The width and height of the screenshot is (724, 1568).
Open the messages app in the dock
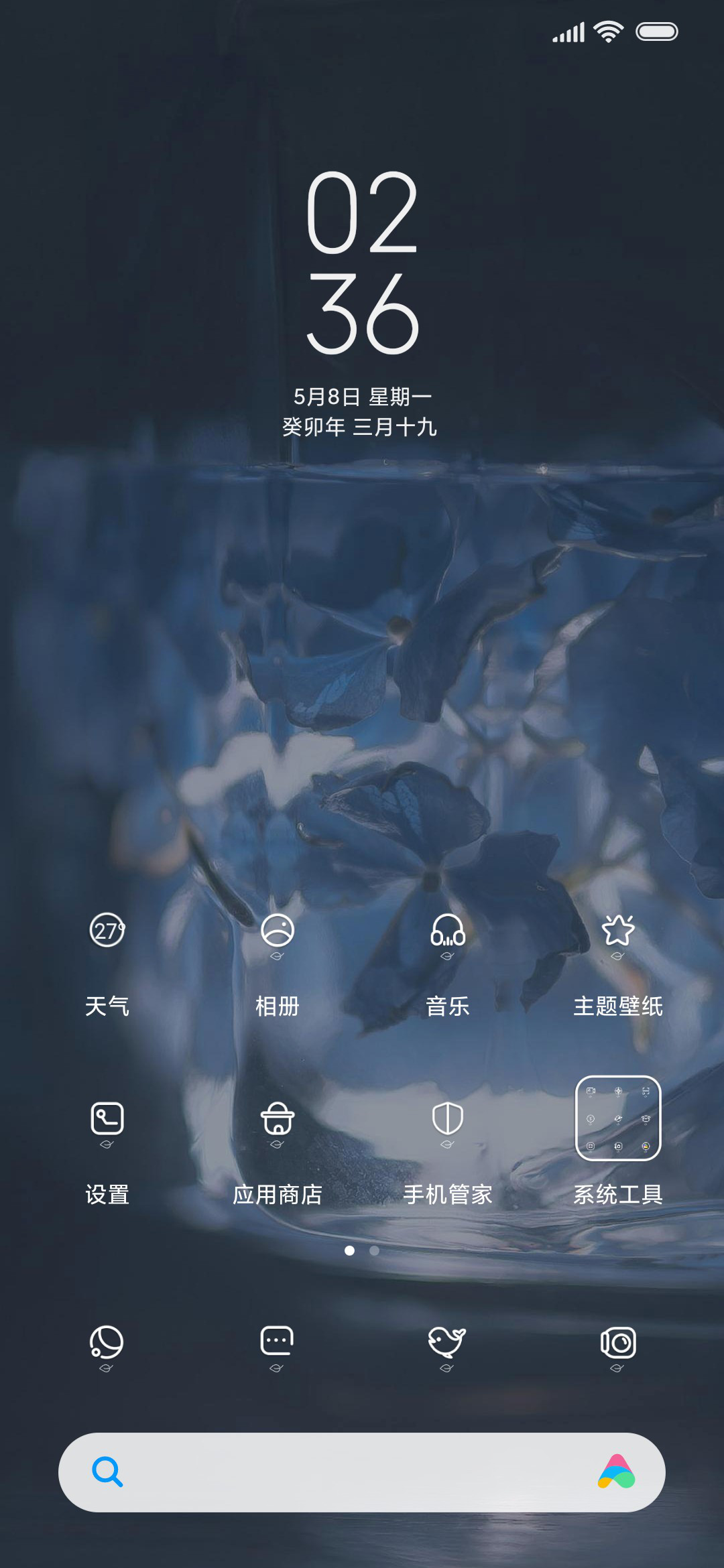pyautogui.click(x=277, y=1346)
